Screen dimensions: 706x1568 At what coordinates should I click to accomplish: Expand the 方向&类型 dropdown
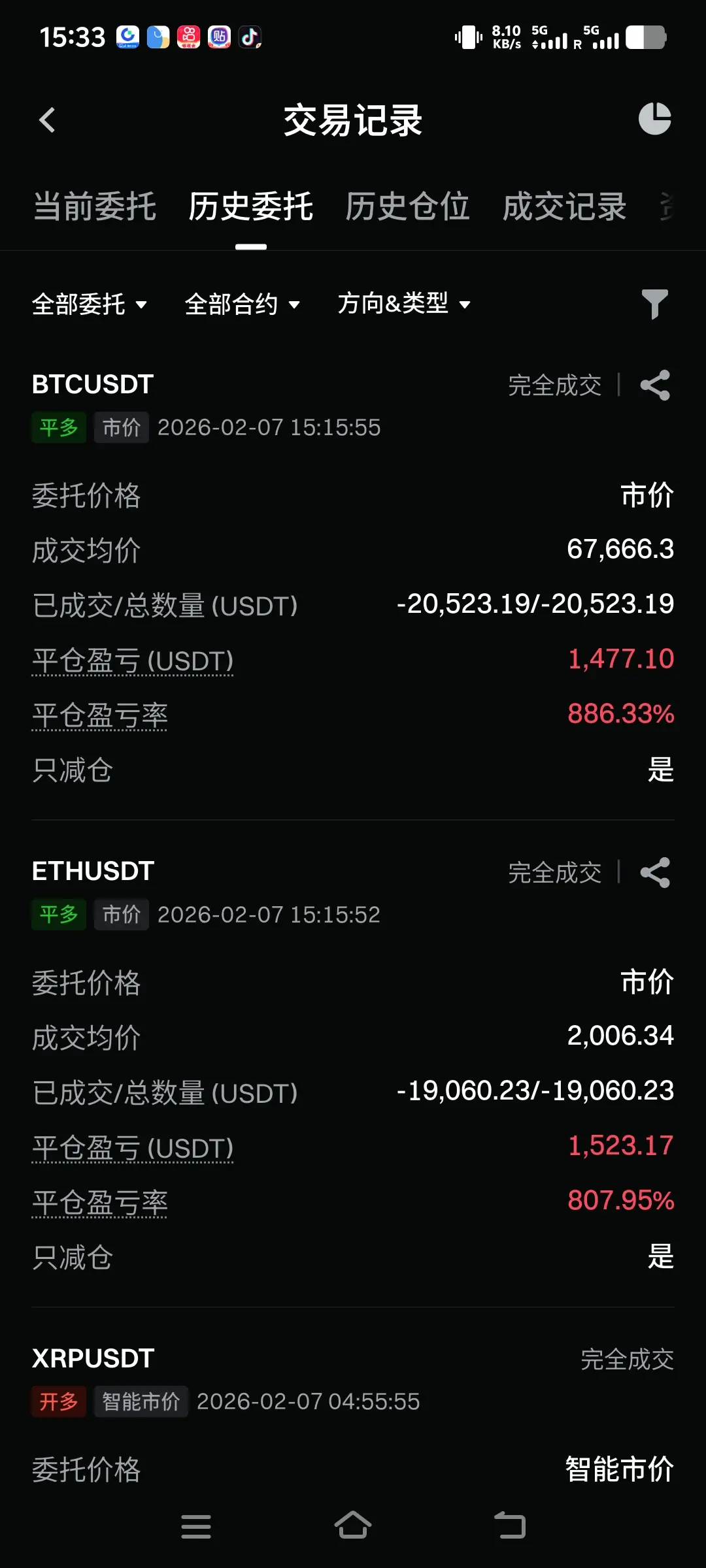point(404,304)
